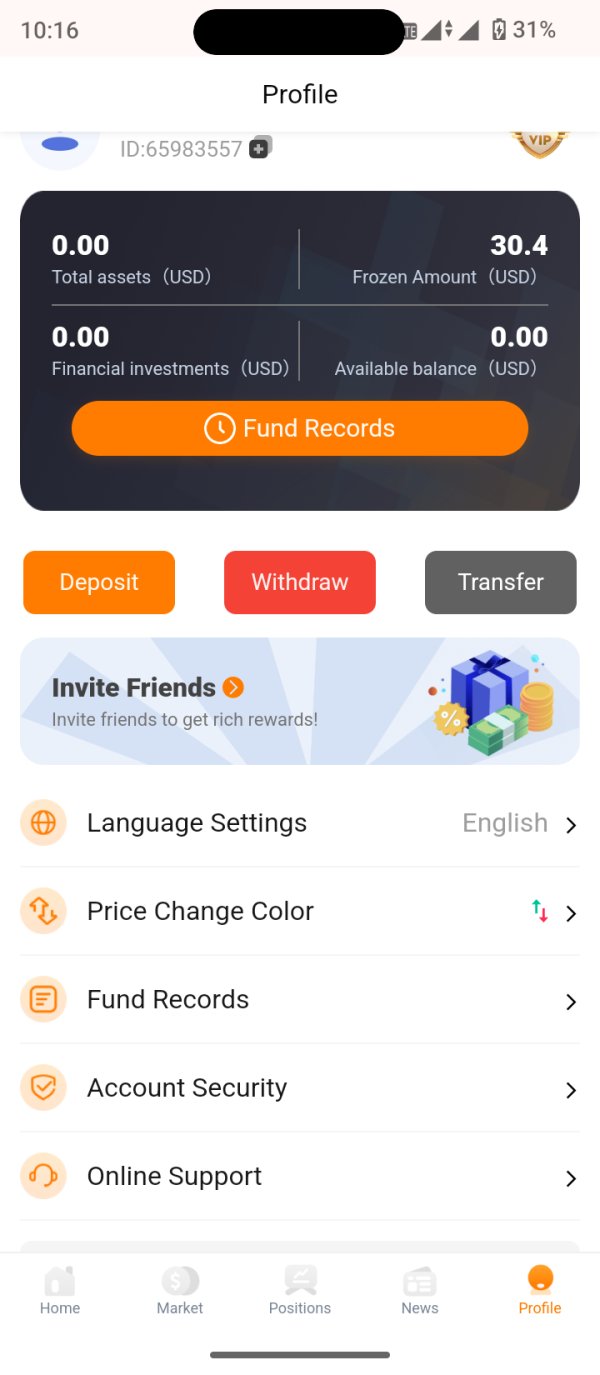Open the orange Fund Records button
The height and width of the screenshot is (1375, 600).
pos(299,428)
